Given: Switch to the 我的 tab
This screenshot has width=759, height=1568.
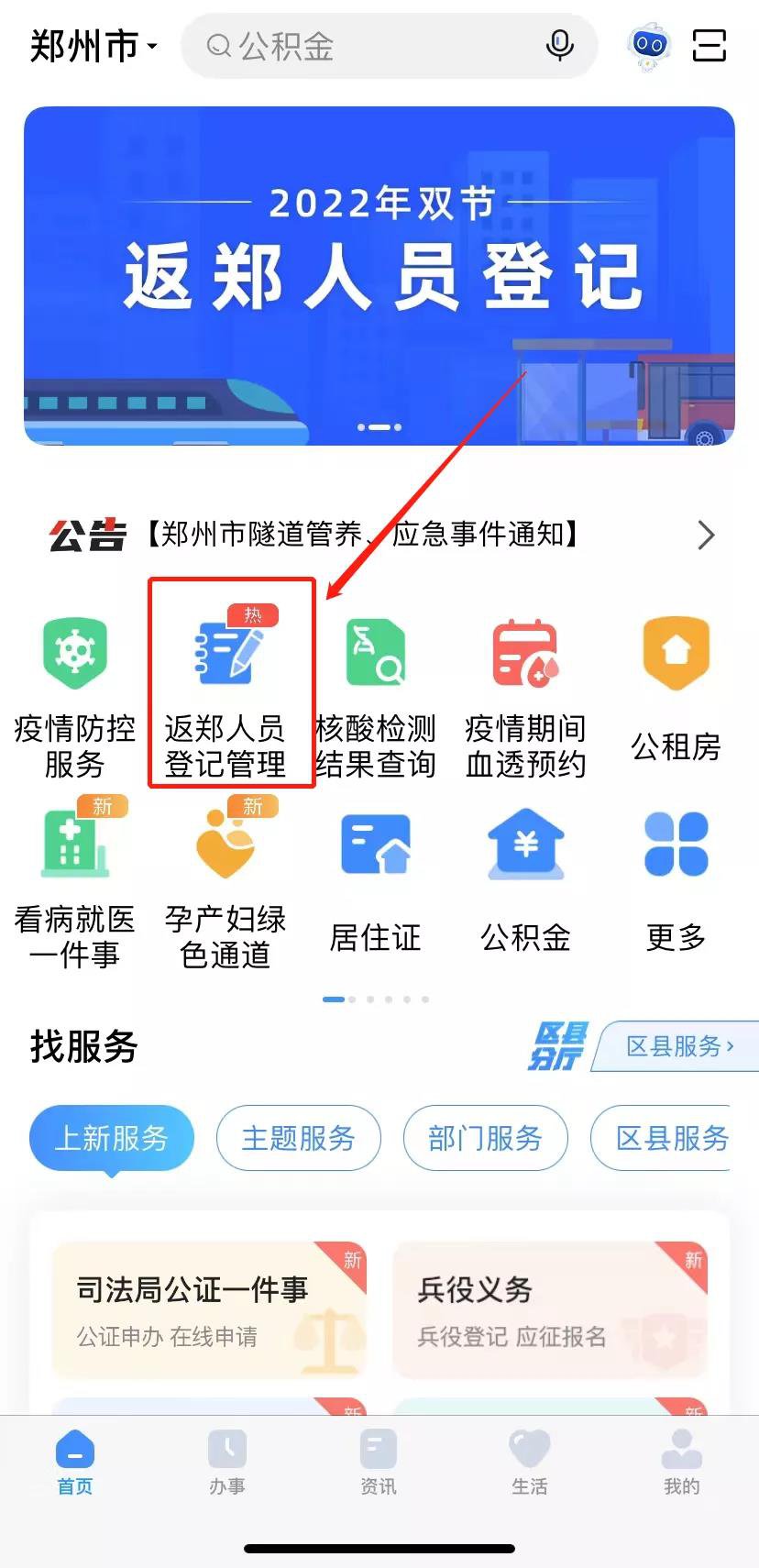Looking at the screenshot, I should [x=681, y=1463].
